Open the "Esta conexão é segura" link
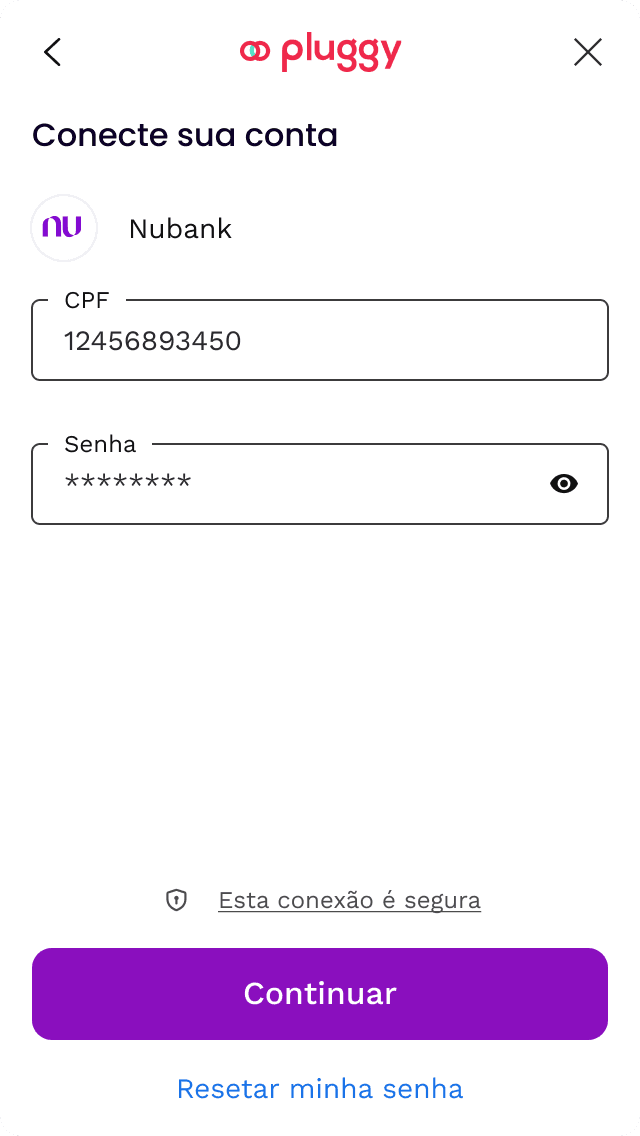 point(349,900)
